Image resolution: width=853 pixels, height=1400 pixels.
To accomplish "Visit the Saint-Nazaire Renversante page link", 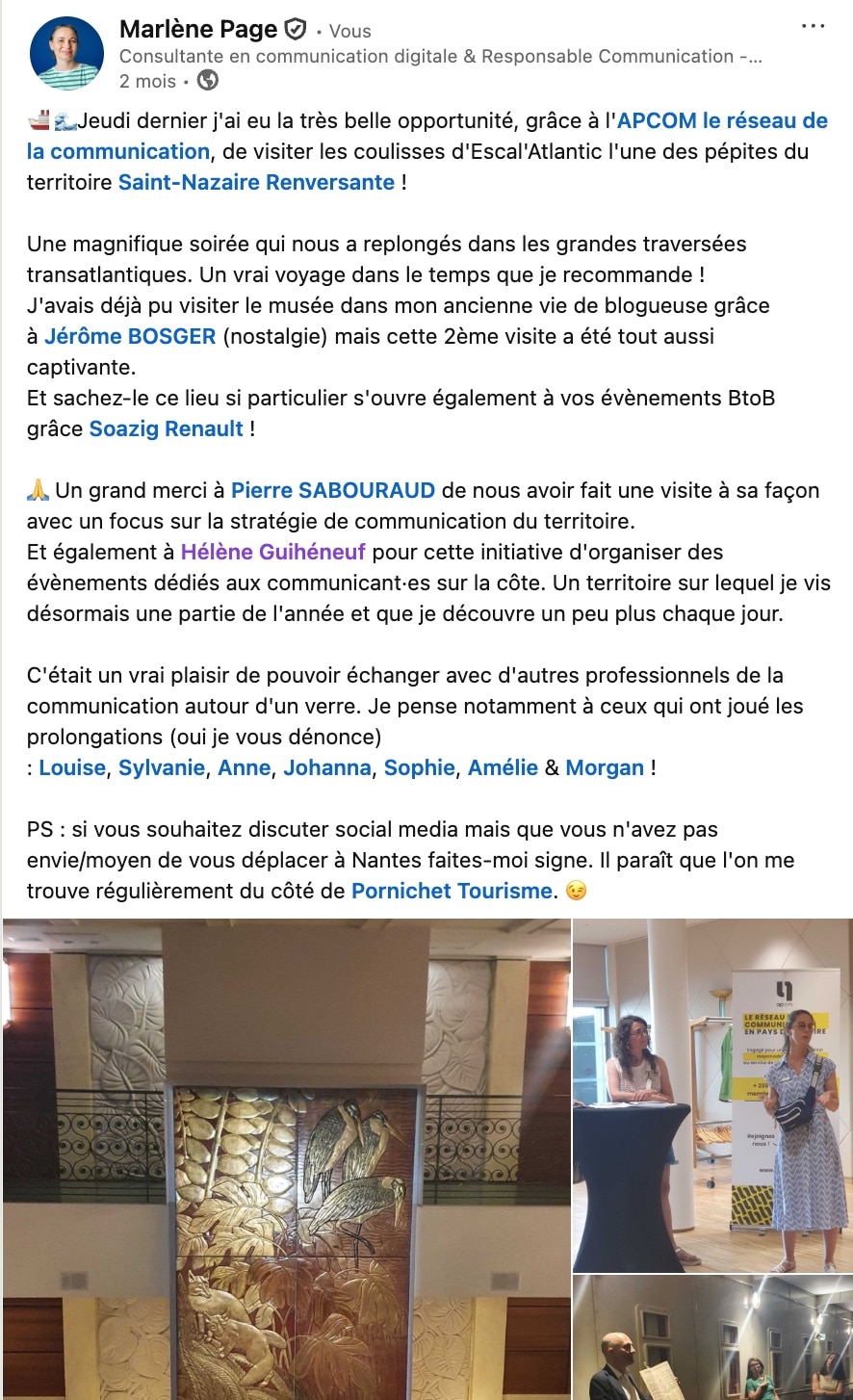I will (256, 182).
